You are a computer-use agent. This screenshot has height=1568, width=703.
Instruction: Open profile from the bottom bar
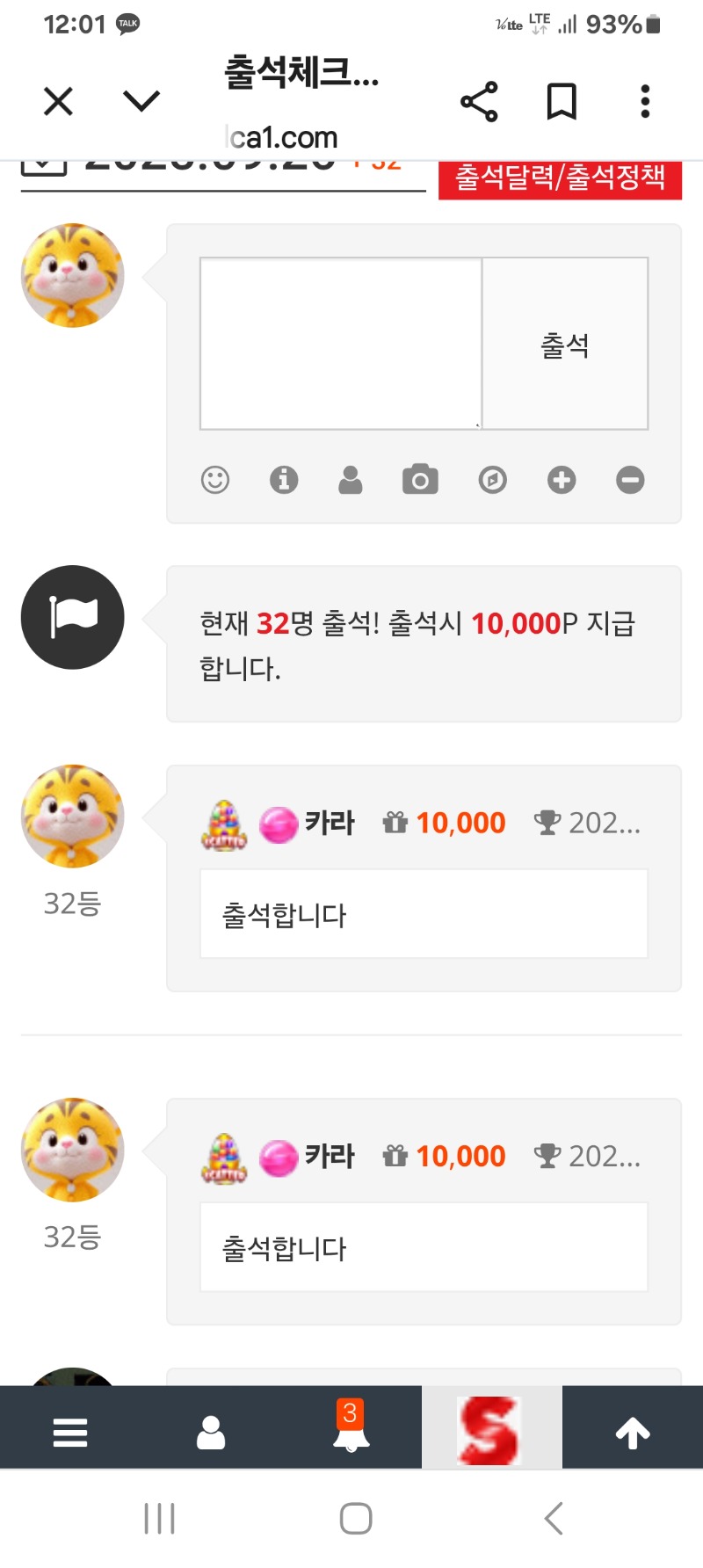pos(211,1433)
